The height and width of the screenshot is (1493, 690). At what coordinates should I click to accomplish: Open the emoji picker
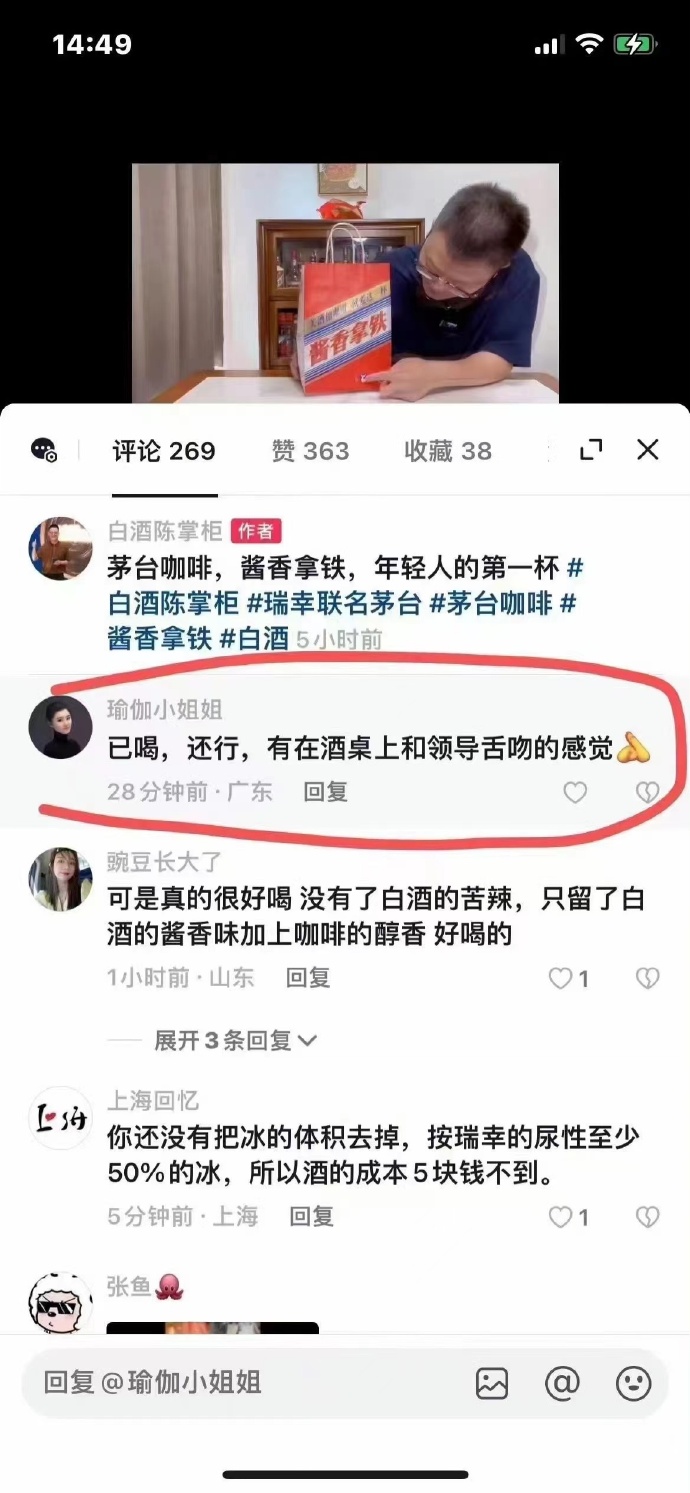(x=633, y=1384)
